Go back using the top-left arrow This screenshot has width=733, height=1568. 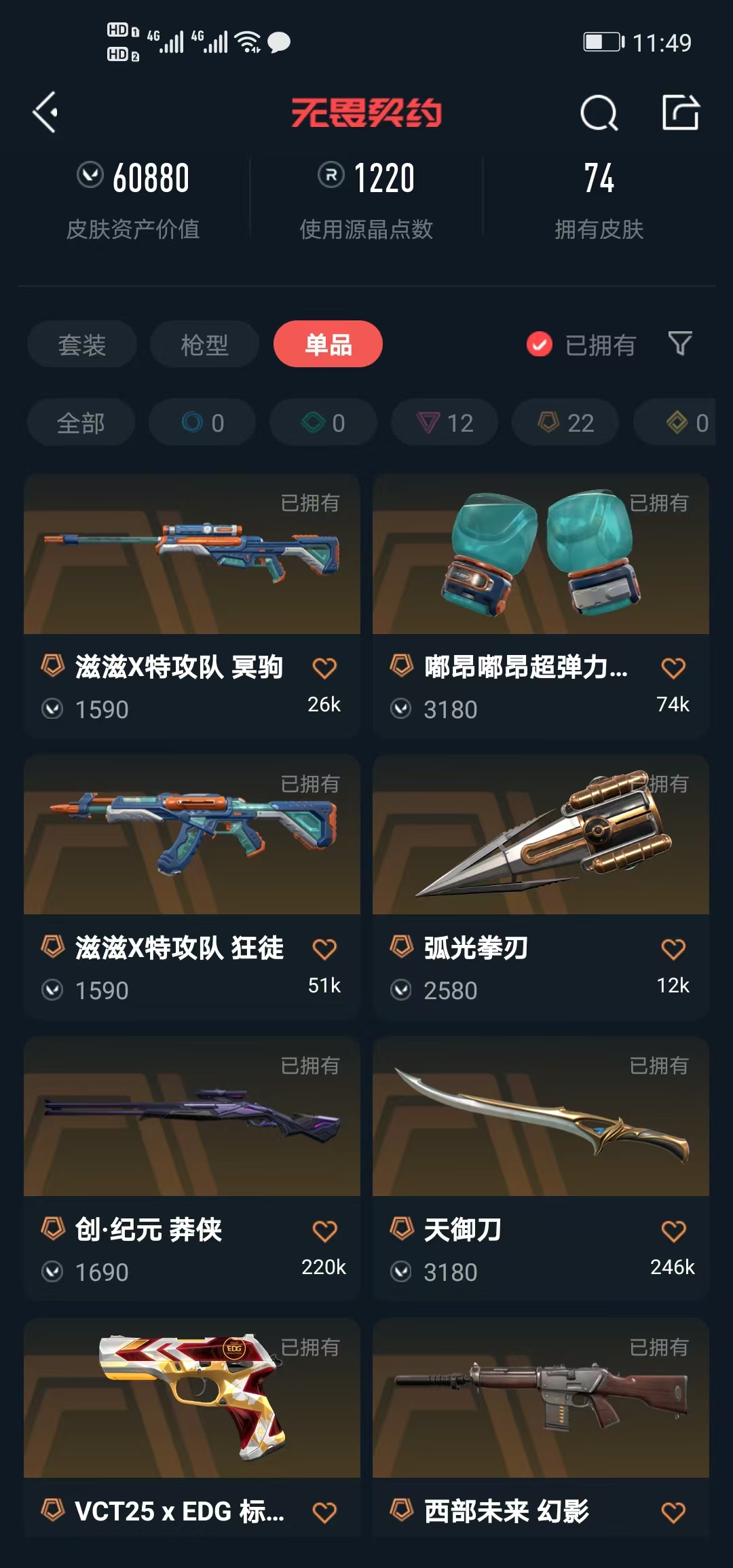[x=45, y=112]
